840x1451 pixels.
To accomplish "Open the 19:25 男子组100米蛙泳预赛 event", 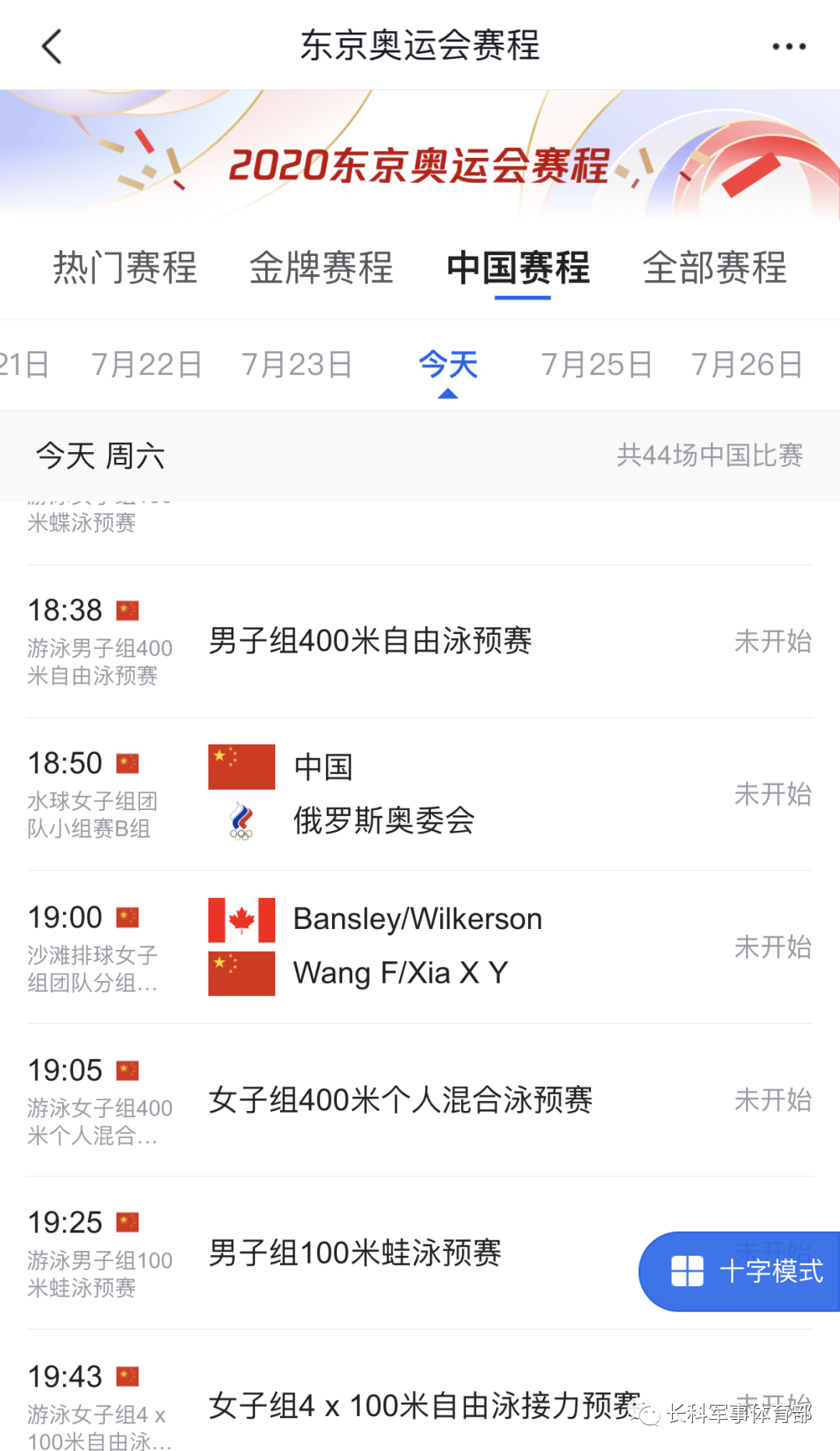I will click(355, 1253).
